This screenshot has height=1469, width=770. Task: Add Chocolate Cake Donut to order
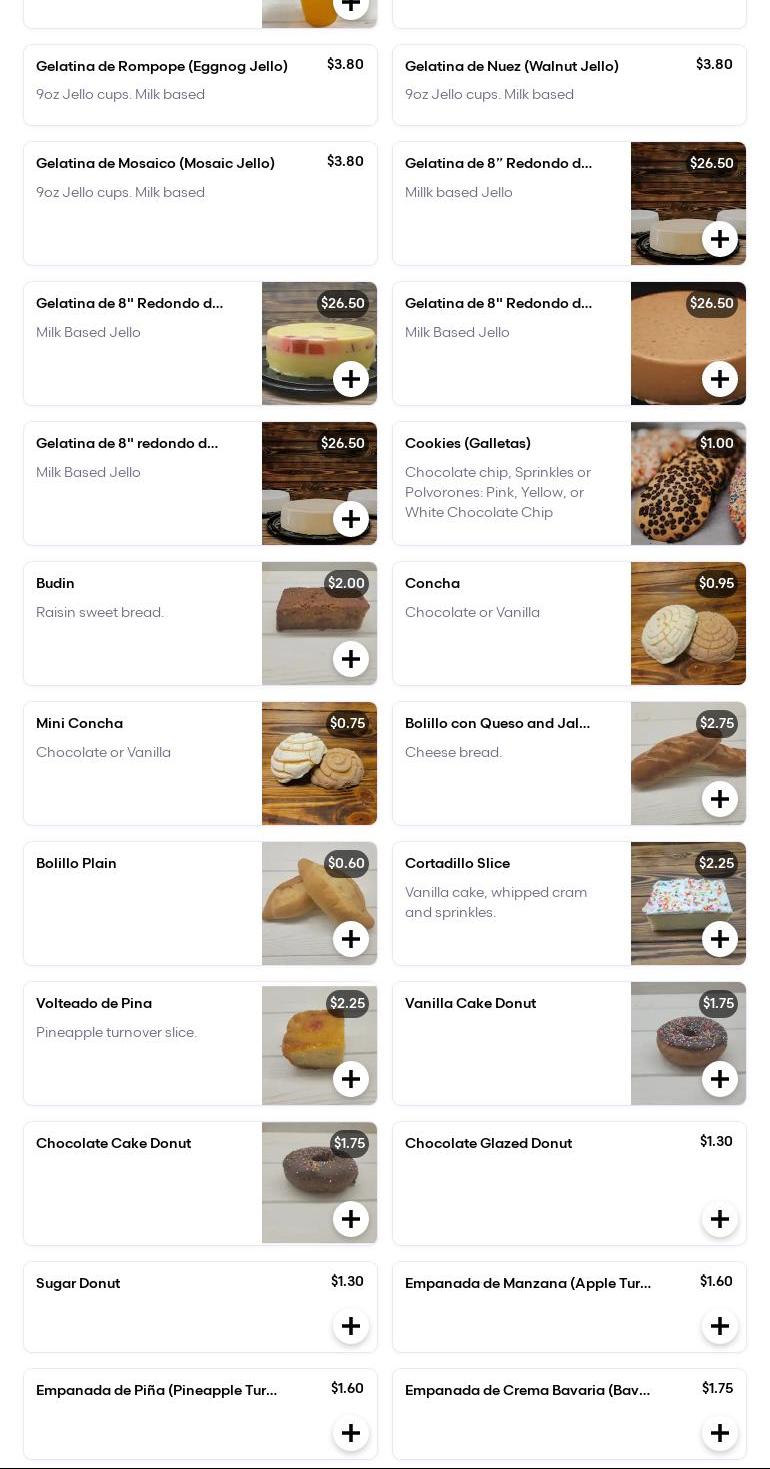[351, 1219]
